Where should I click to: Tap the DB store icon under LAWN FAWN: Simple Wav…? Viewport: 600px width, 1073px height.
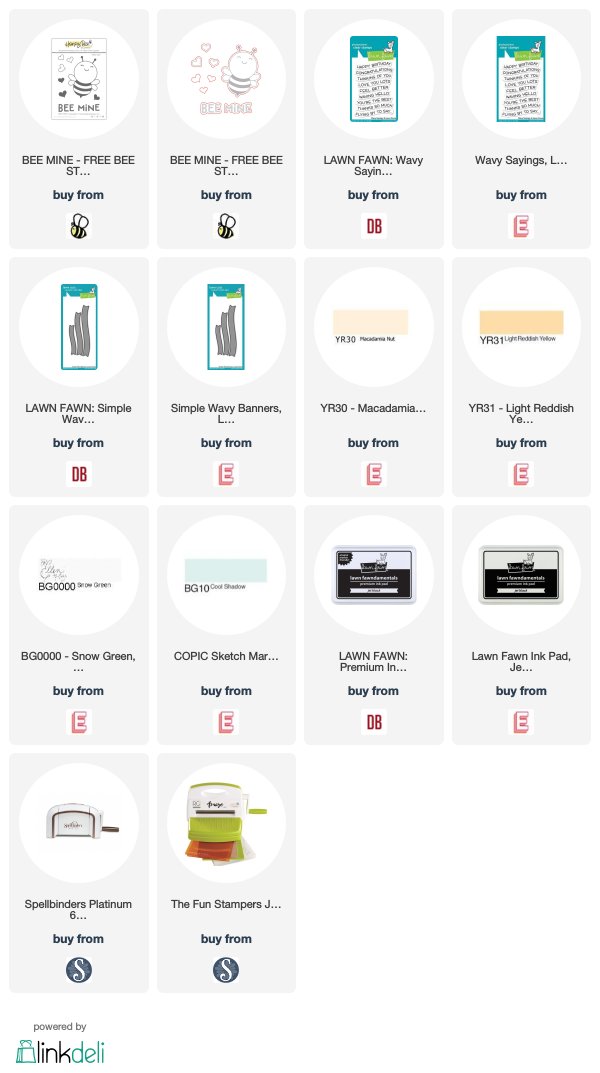(79, 474)
